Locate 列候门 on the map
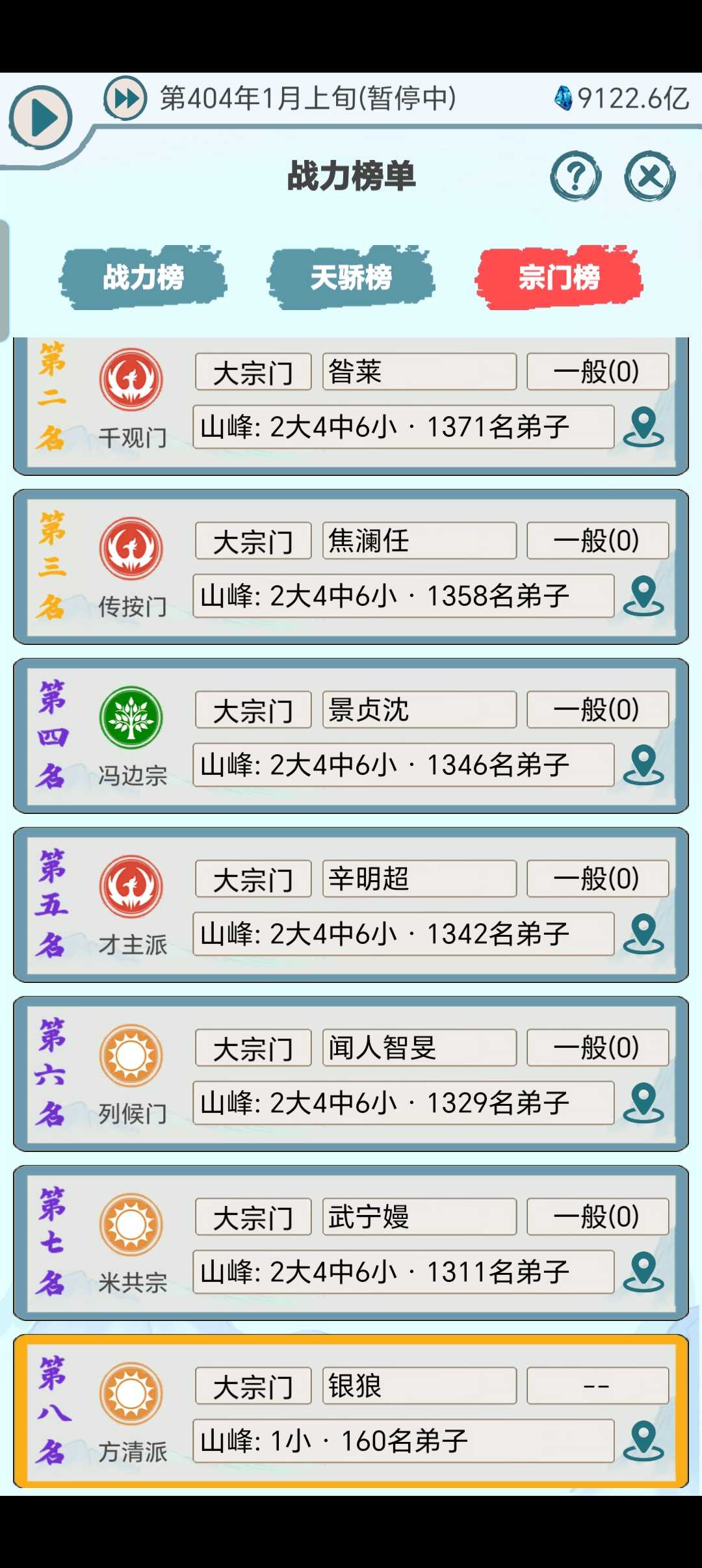Image resolution: width=702 pixels, height=1568 pixels. point(643,1103)
